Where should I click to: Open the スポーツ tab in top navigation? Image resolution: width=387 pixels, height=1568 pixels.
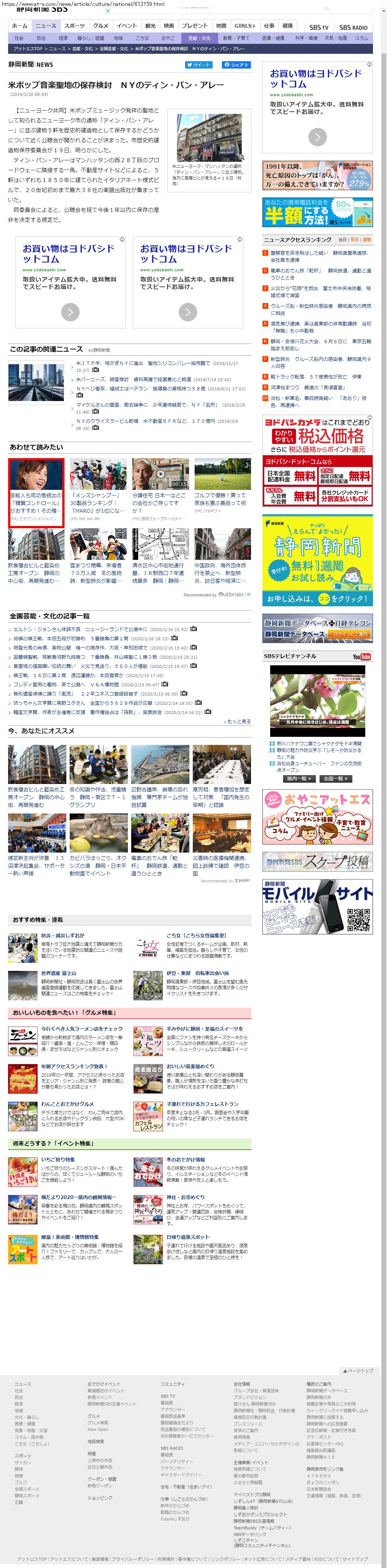[74, 26]
